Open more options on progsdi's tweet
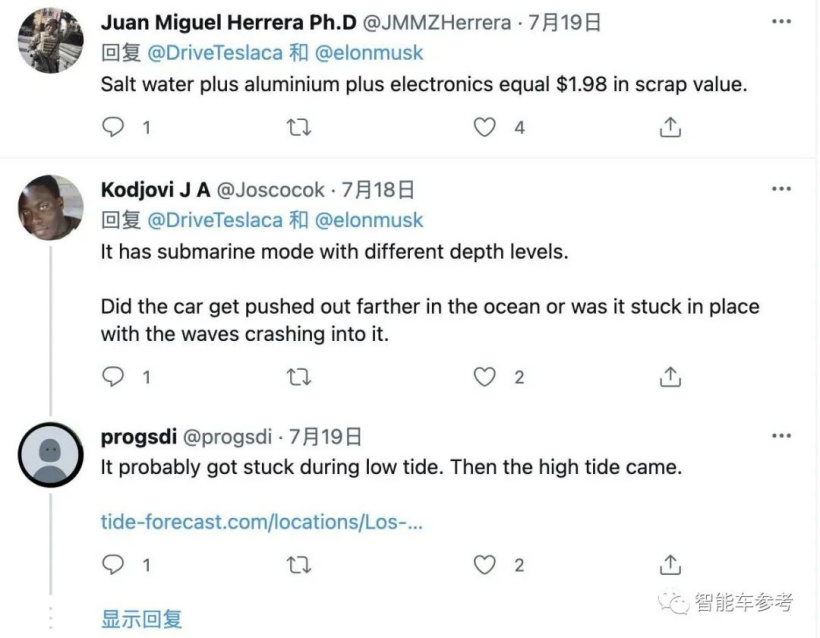The image size is (820, 638). pos(781,436)
